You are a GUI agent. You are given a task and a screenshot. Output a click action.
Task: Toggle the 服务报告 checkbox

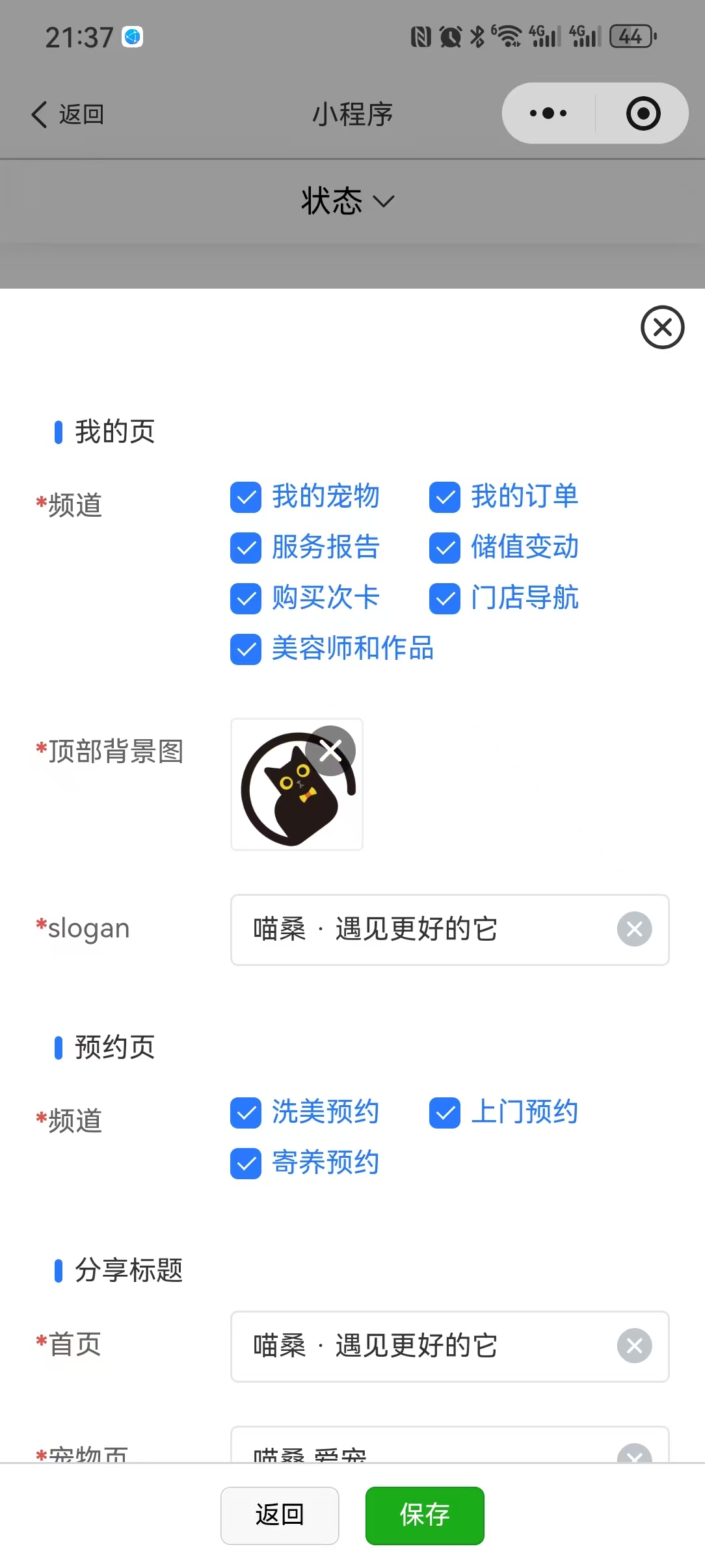coord(246,548)
